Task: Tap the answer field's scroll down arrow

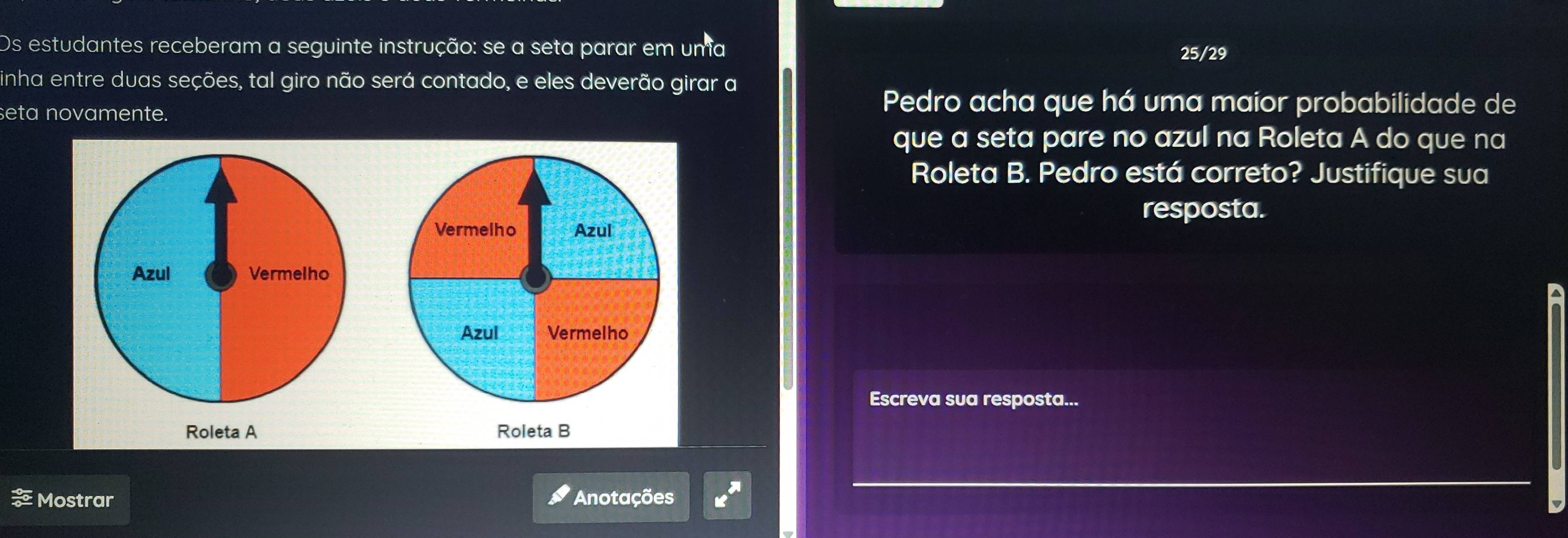Action: click(x=1557, y=504)
